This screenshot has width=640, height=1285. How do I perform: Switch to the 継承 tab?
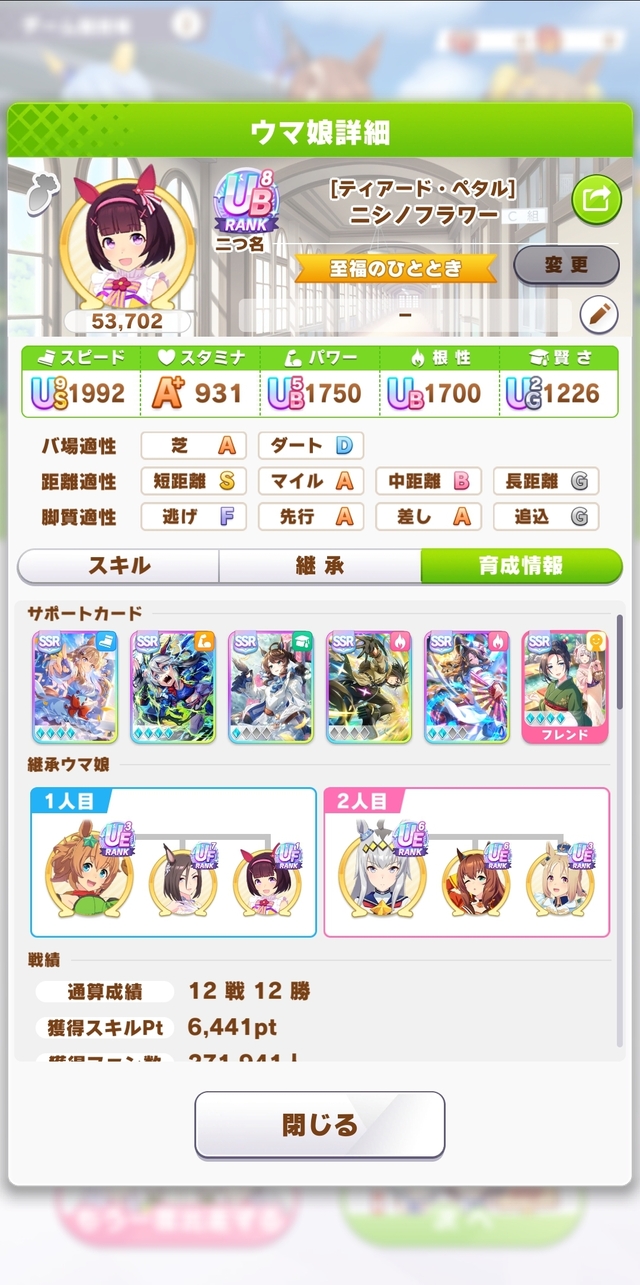(320, 565)
